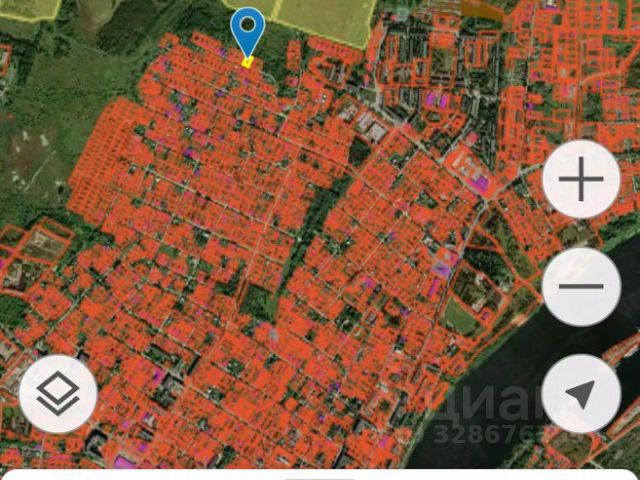640x480 pixels.
Task: Center map on my location
Action: coord(581,394)
